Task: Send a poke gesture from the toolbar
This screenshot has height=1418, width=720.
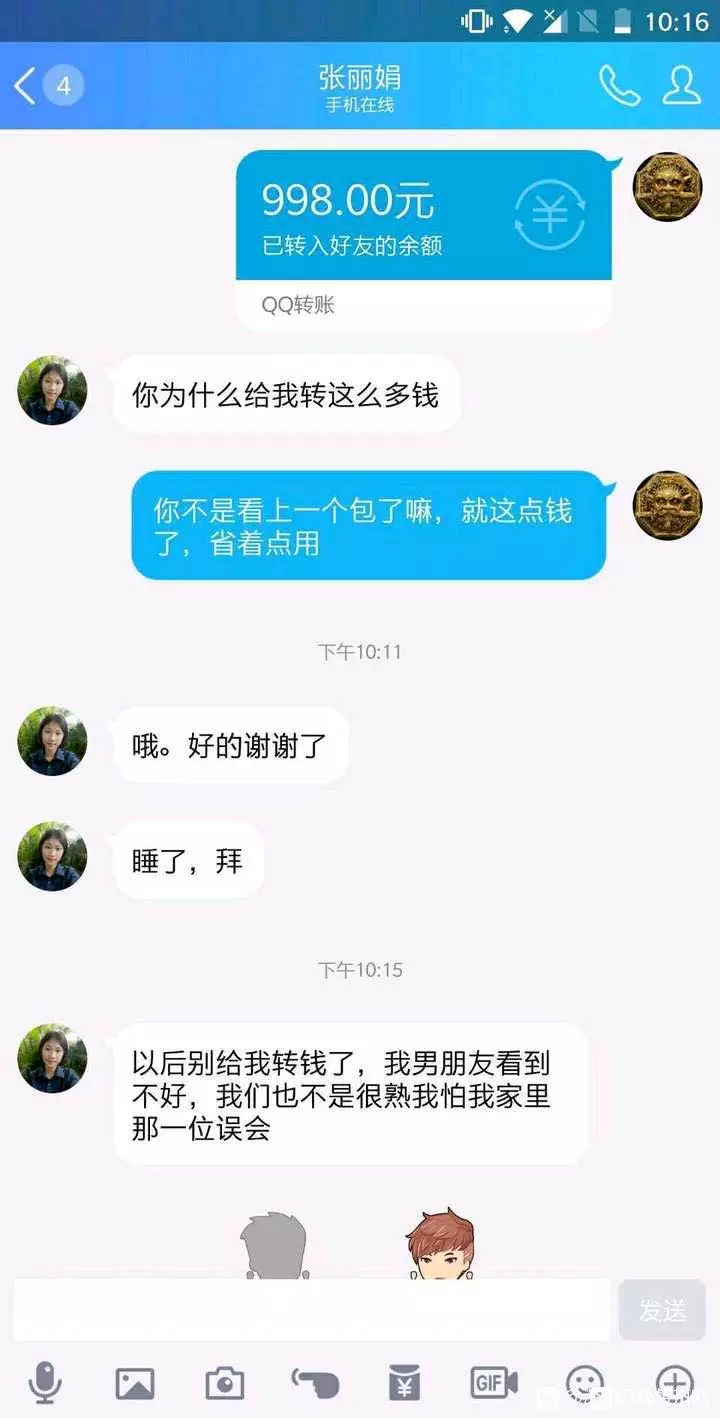Action: 315,1383
